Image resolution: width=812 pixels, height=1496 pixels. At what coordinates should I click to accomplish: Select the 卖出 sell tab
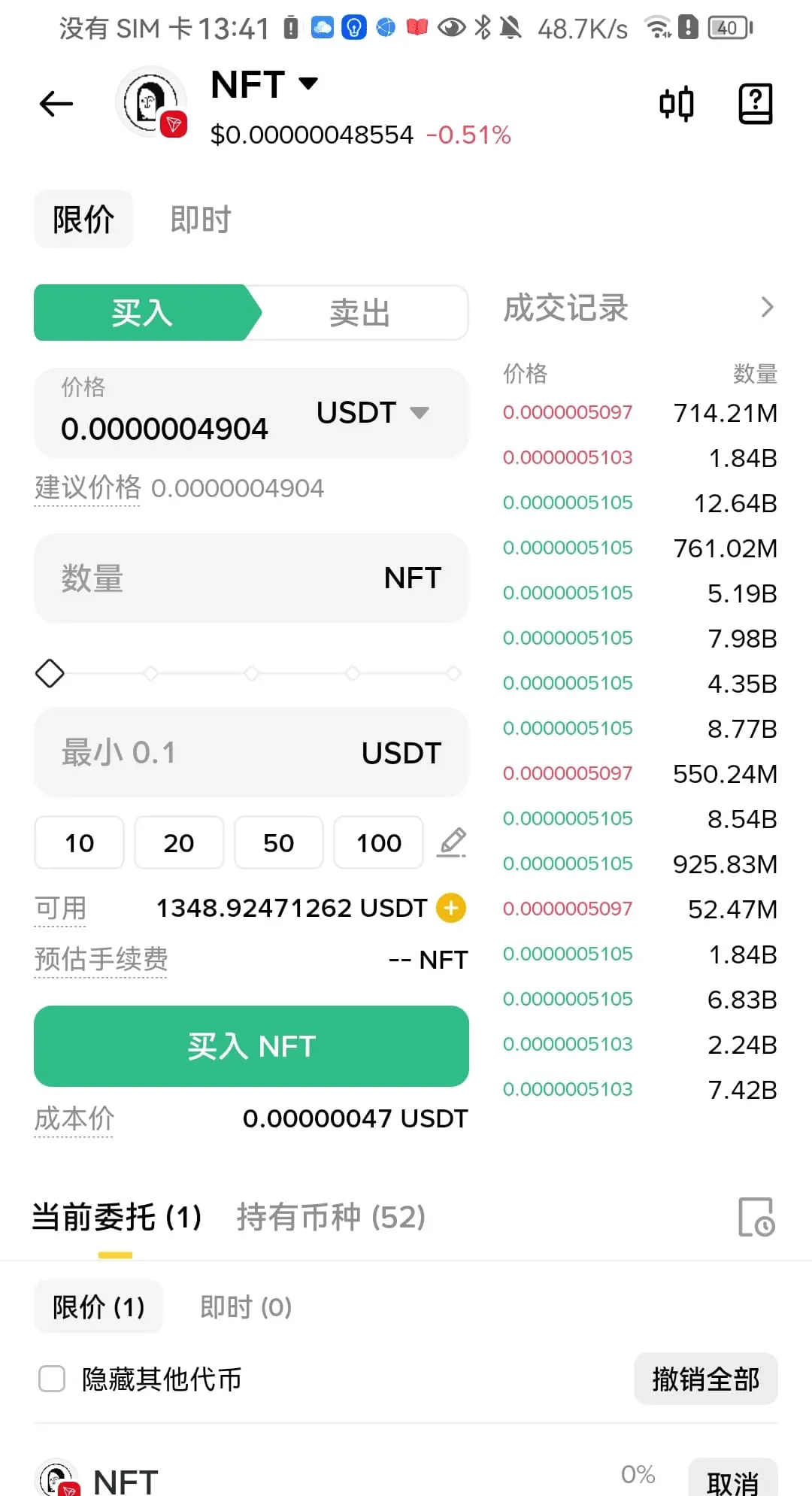tap(359, 313)
